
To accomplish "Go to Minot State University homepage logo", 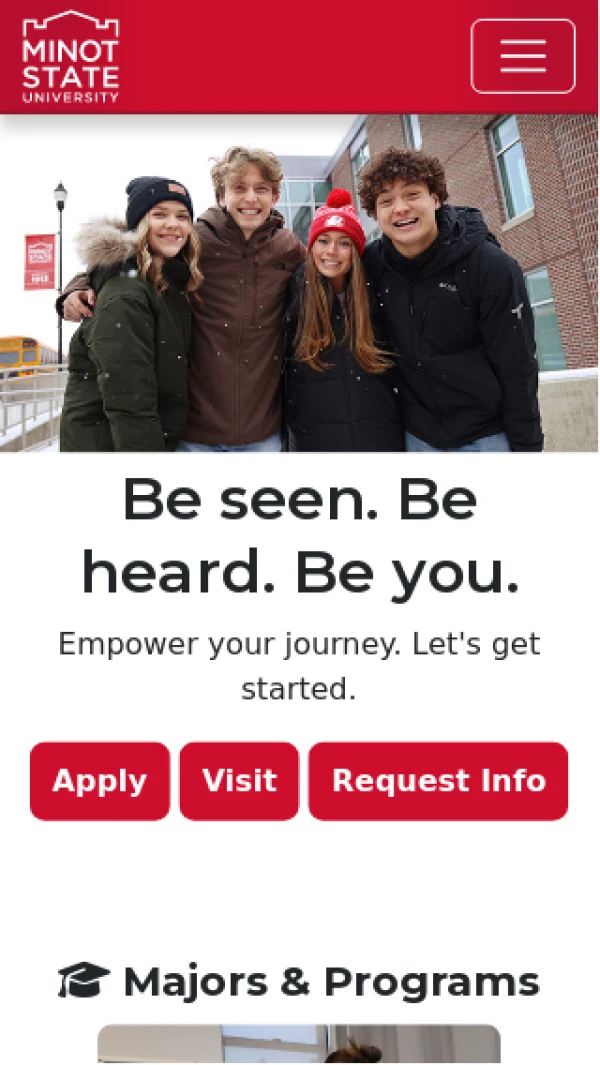I will [70, 57].
